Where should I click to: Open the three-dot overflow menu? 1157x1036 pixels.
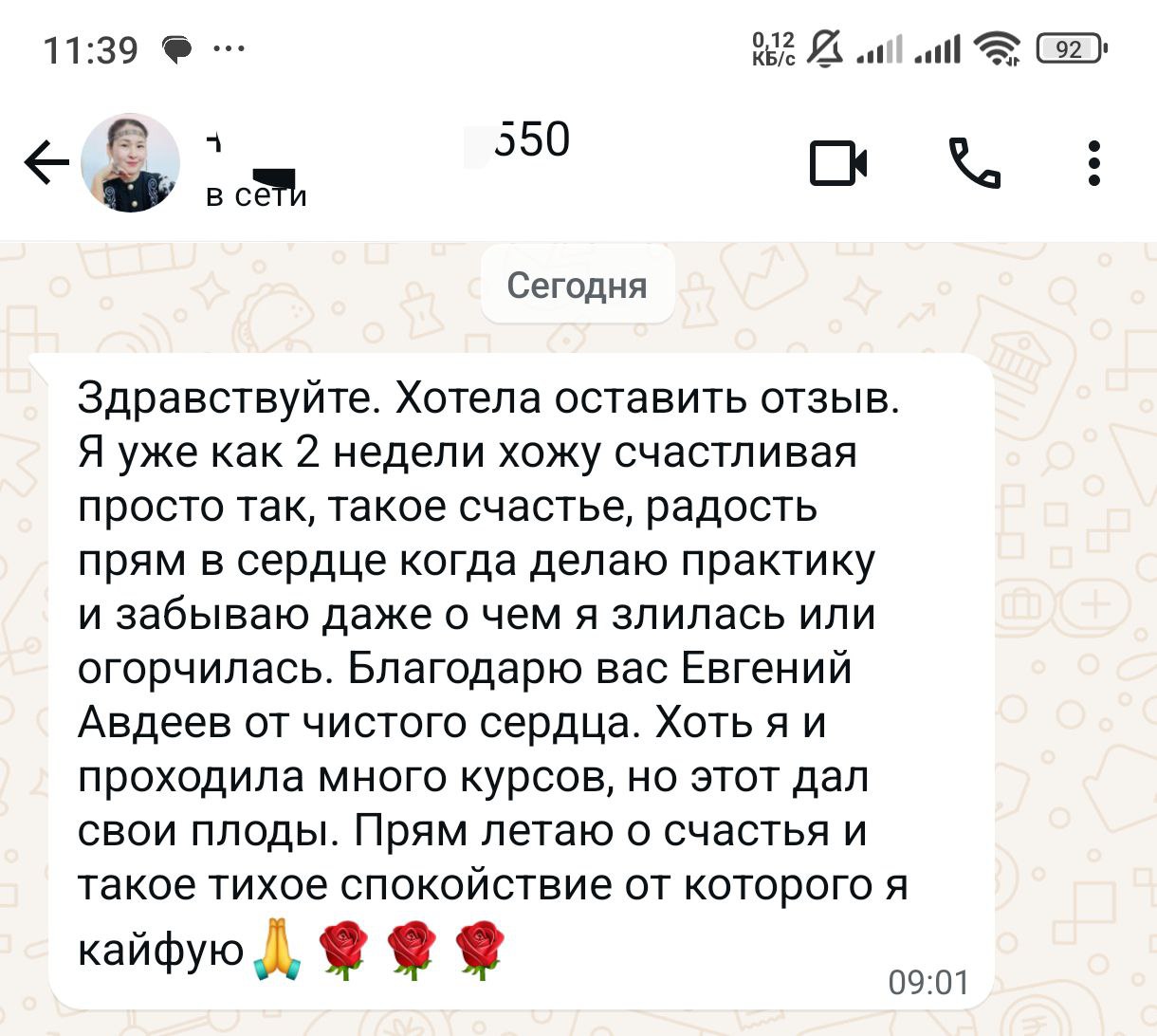click(x=1094, y=163)
